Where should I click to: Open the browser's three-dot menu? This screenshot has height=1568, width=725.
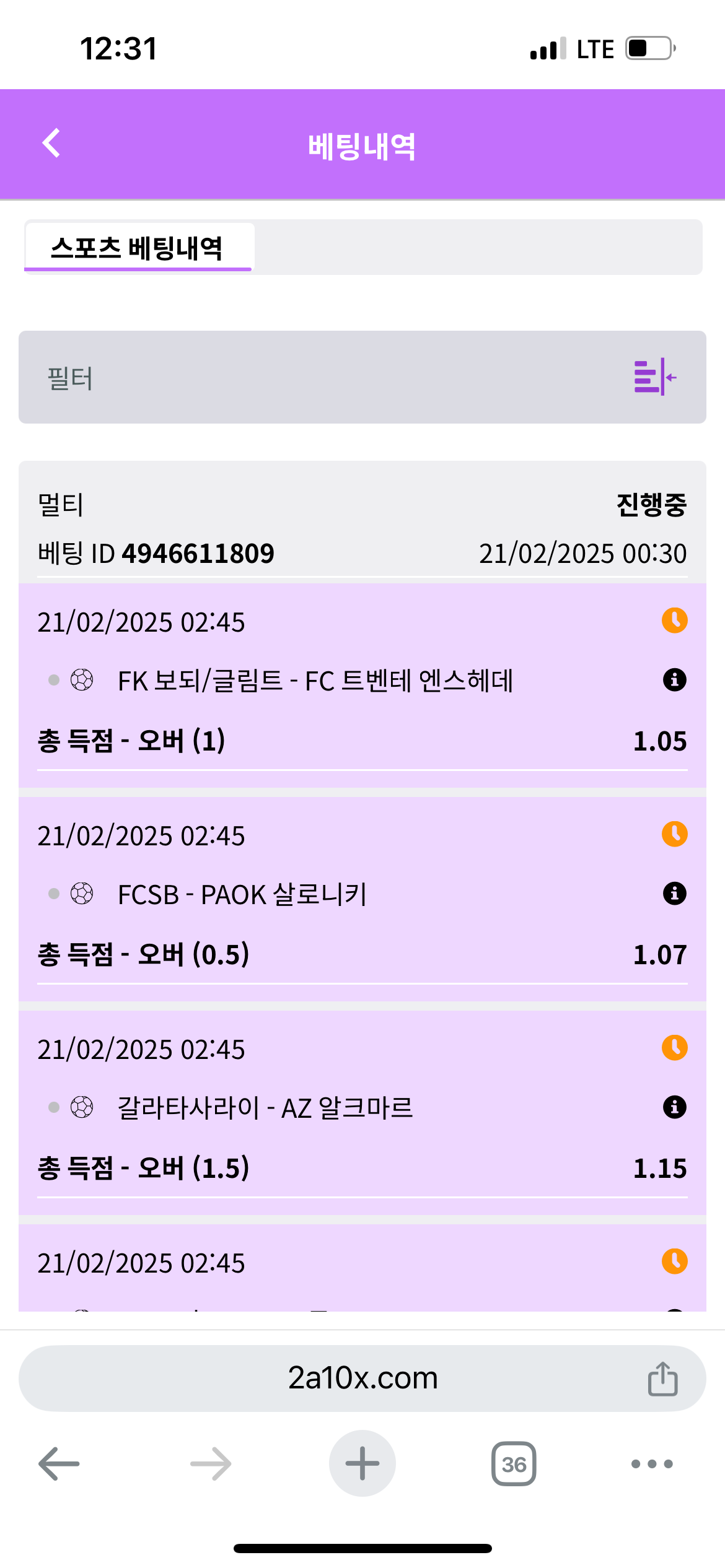tap(651, 1464)
